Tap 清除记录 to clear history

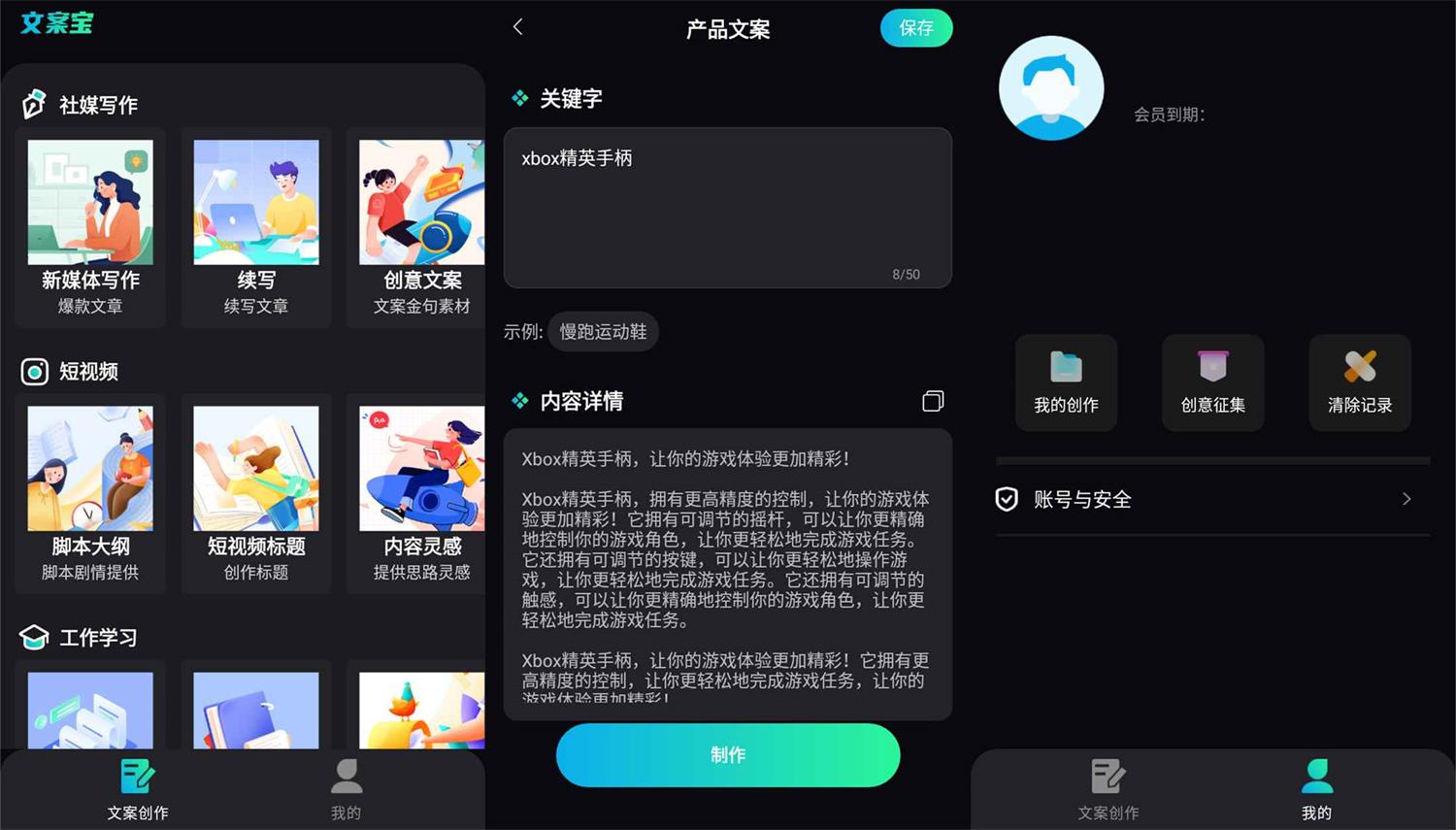tap(1359, 382)
